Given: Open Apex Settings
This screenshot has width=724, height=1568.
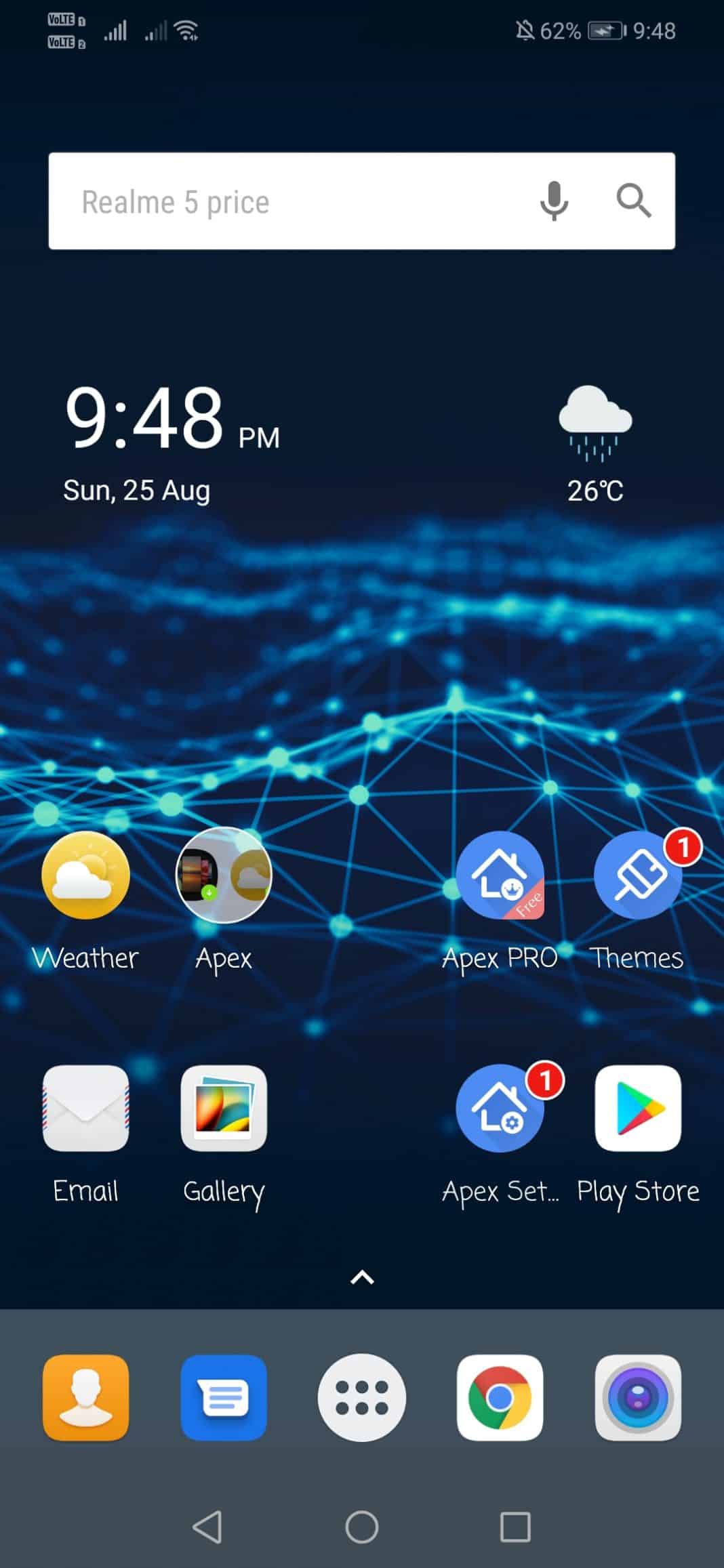Looking at the screenshot, I should (500, 1109).
